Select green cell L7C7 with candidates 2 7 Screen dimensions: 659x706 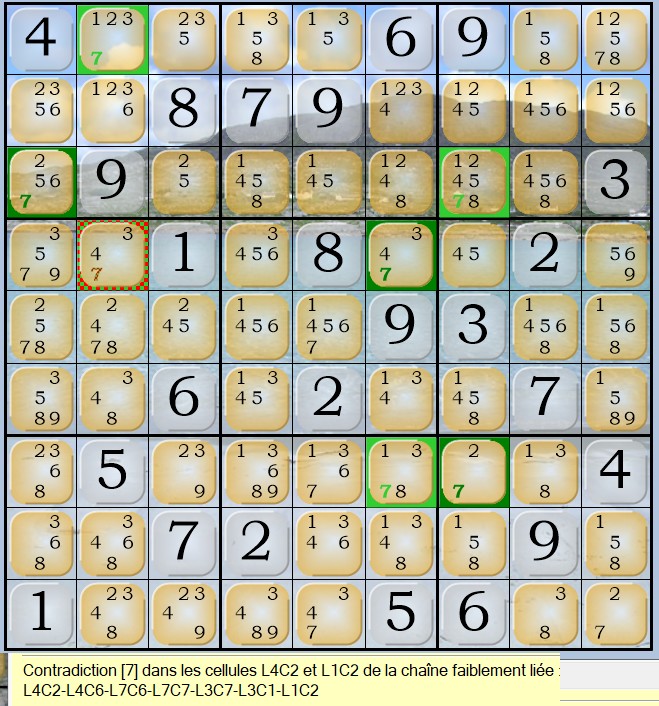point(472,471)
